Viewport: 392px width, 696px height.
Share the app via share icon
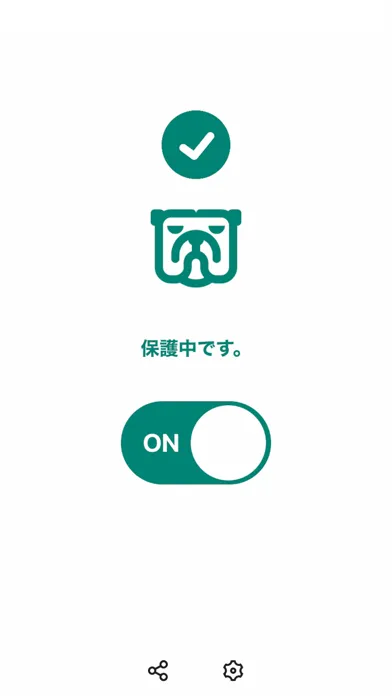[158, 670]
